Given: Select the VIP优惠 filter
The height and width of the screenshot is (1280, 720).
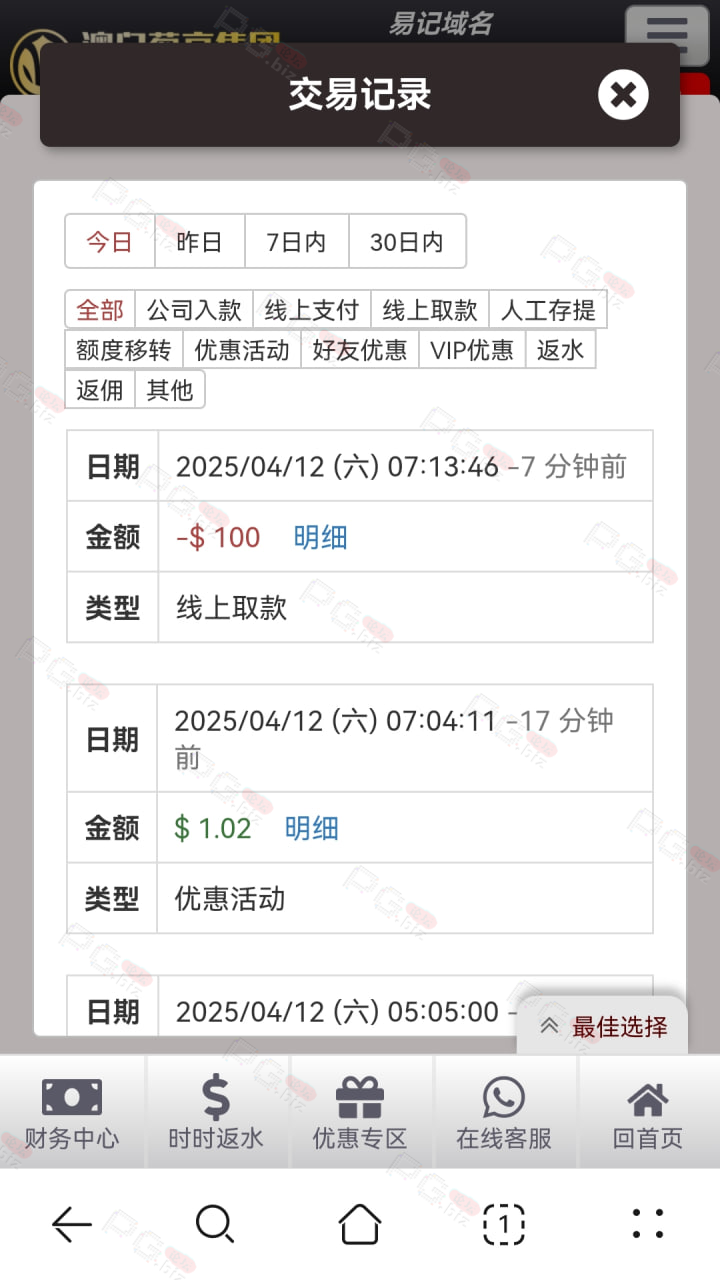Looking at the screenshot, I should [472, 350].
